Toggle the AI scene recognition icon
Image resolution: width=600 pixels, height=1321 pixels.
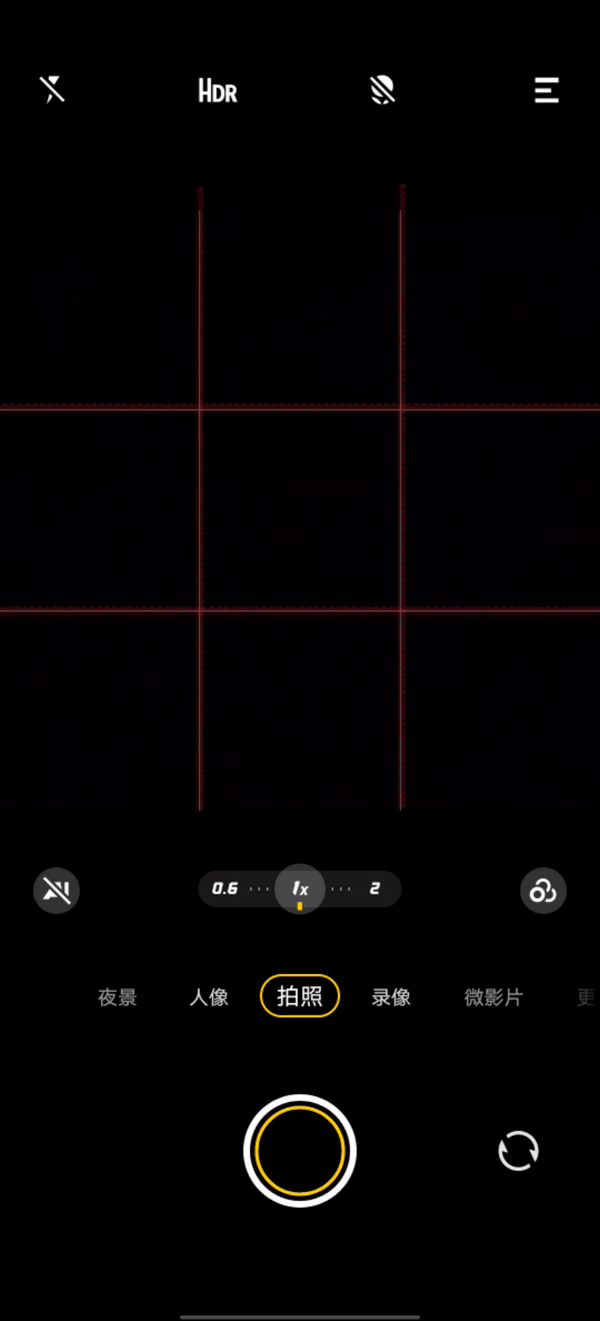57,890
